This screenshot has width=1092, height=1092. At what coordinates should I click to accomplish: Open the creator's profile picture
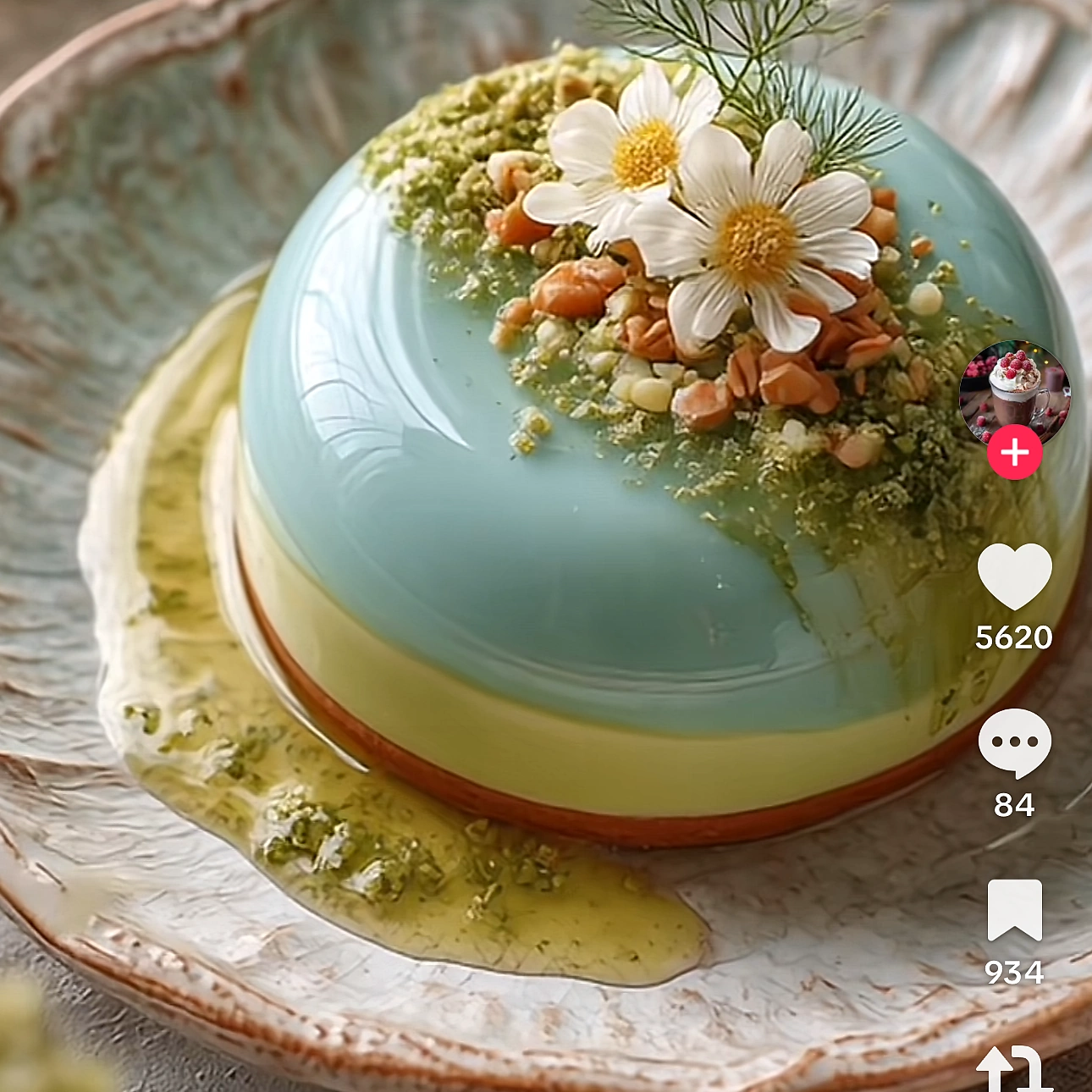(x=1014, y=391)
